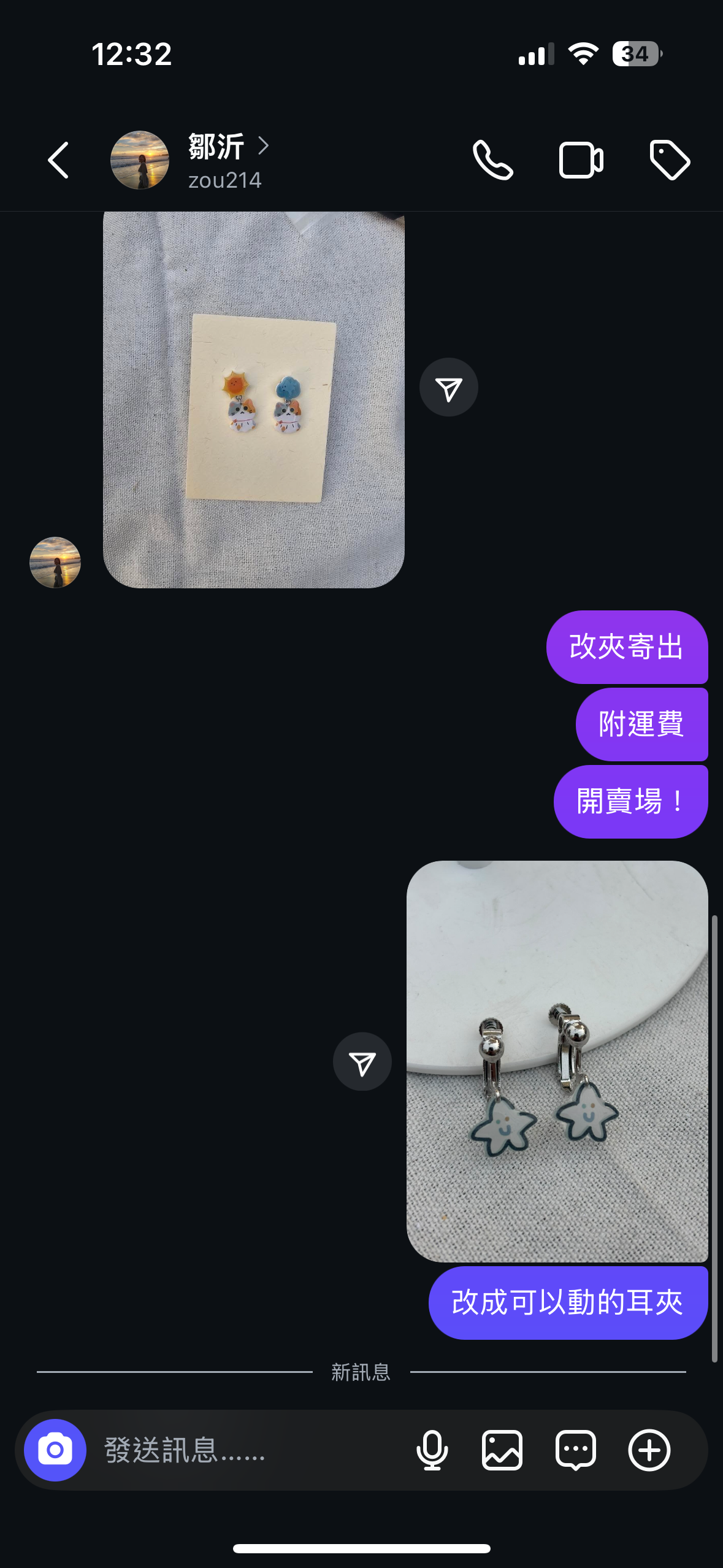Open more options with the plus icon

pos(649,1450)
